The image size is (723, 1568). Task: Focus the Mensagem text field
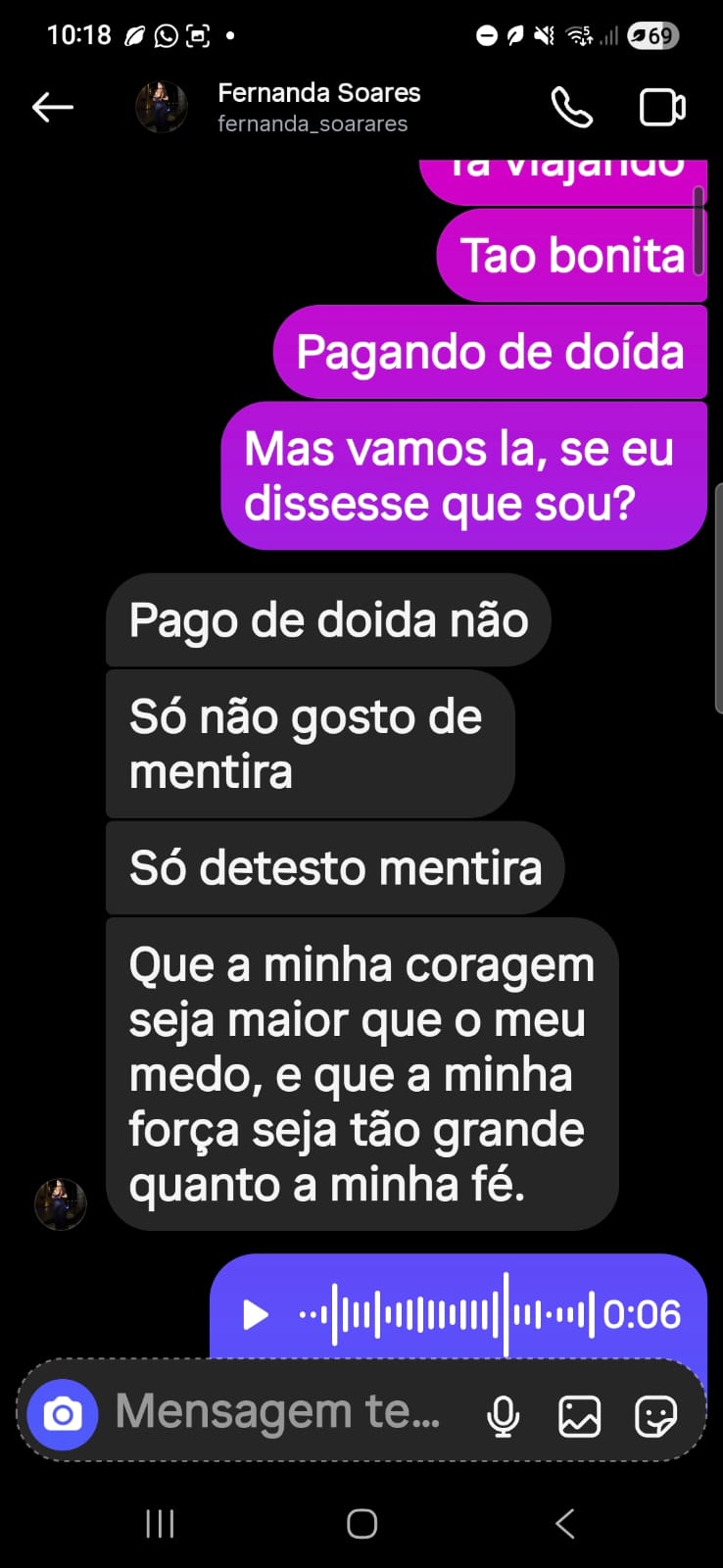click(x=279, y=1413)
